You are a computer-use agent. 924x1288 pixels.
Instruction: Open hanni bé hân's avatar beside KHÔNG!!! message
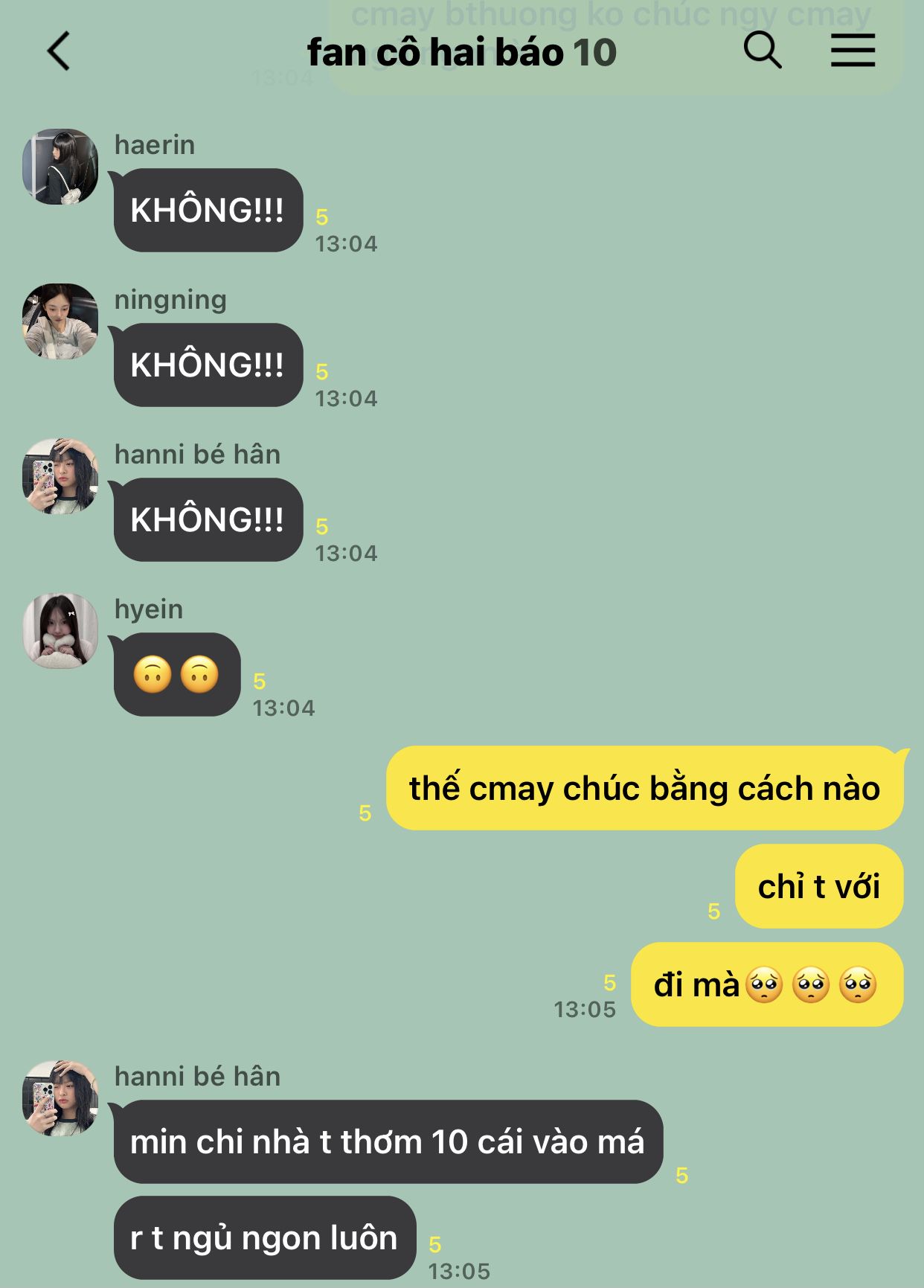[x=60, y=476]
